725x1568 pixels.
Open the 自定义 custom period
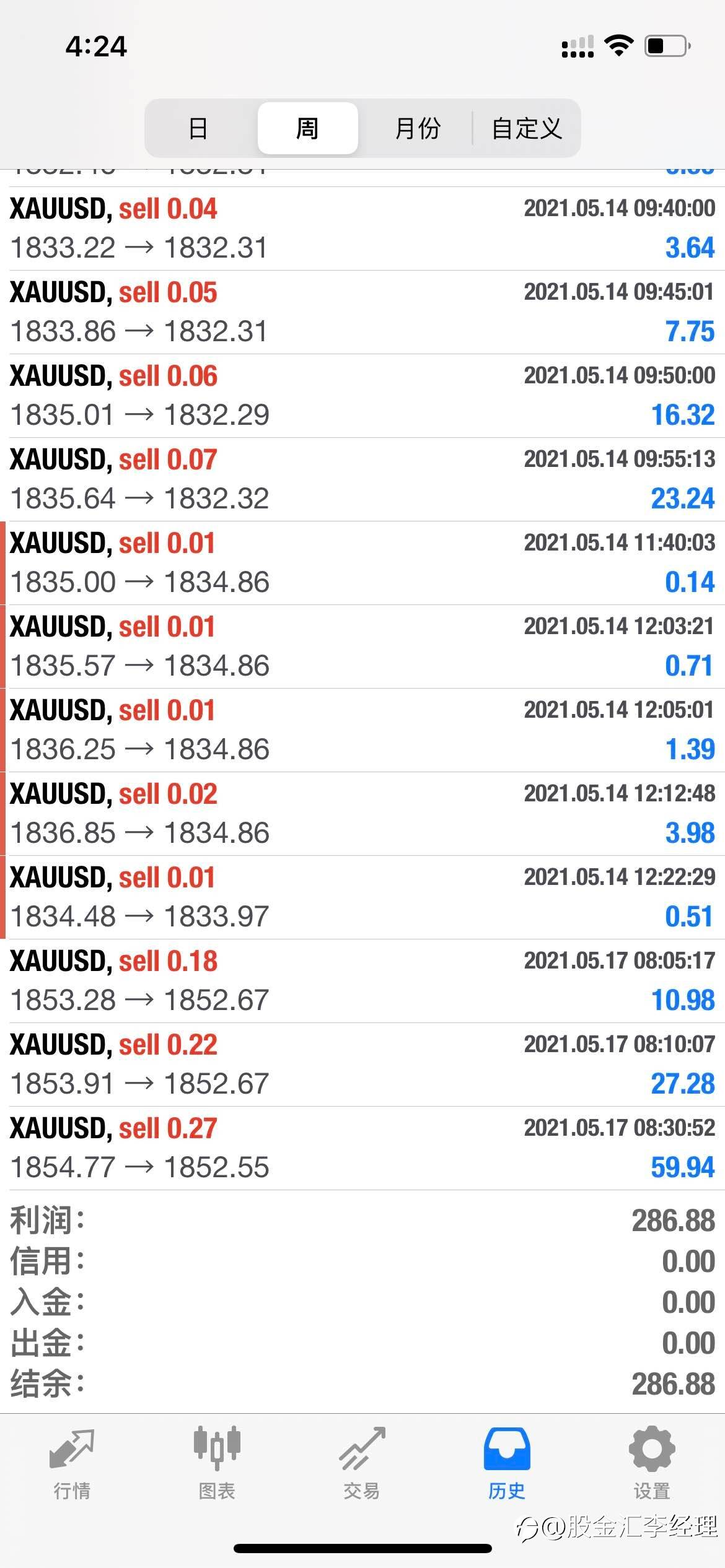click(x=527, y=128)
